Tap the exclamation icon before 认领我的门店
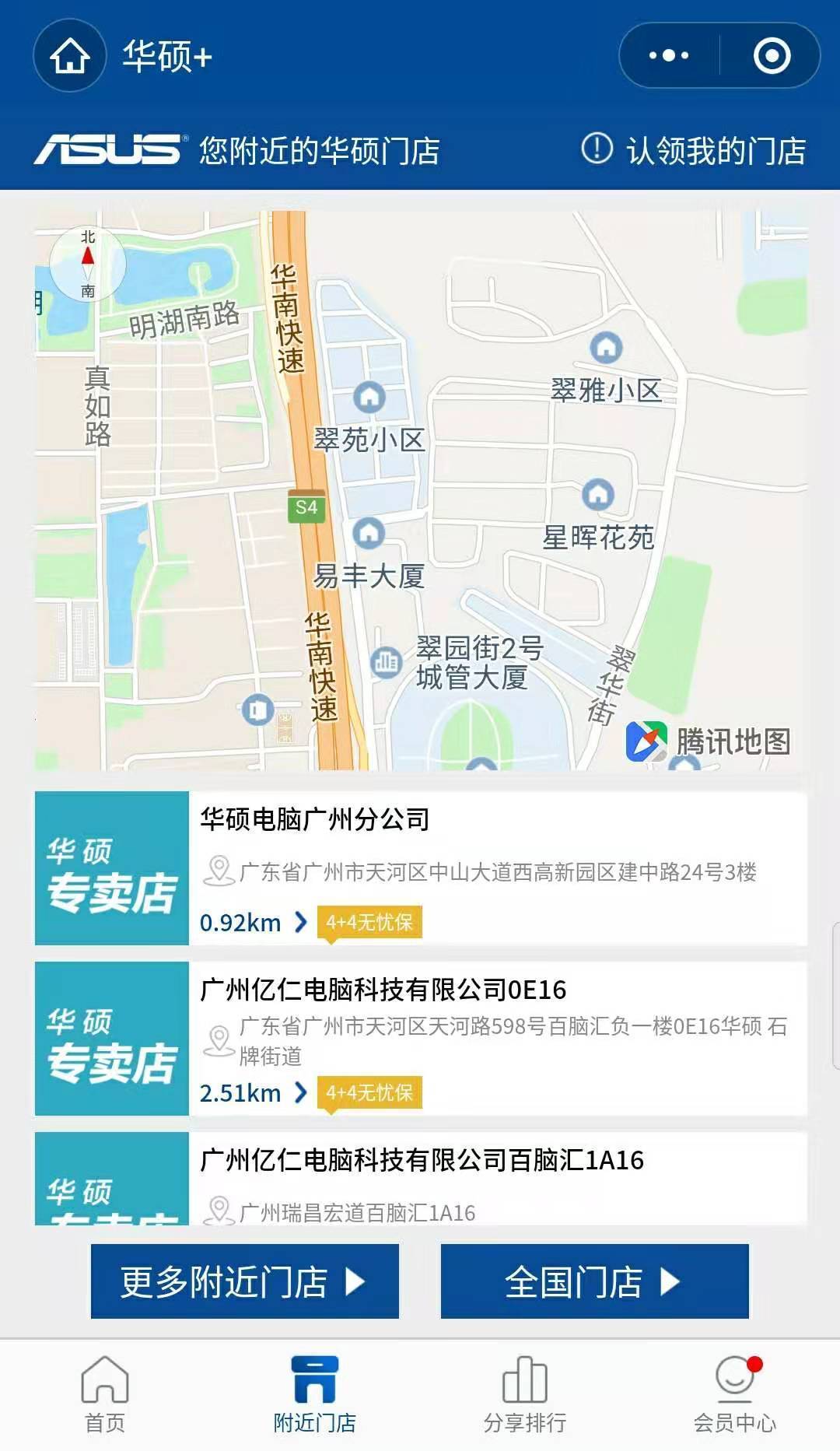Screen dimensions: 840x1451 [x=596, y=149]
